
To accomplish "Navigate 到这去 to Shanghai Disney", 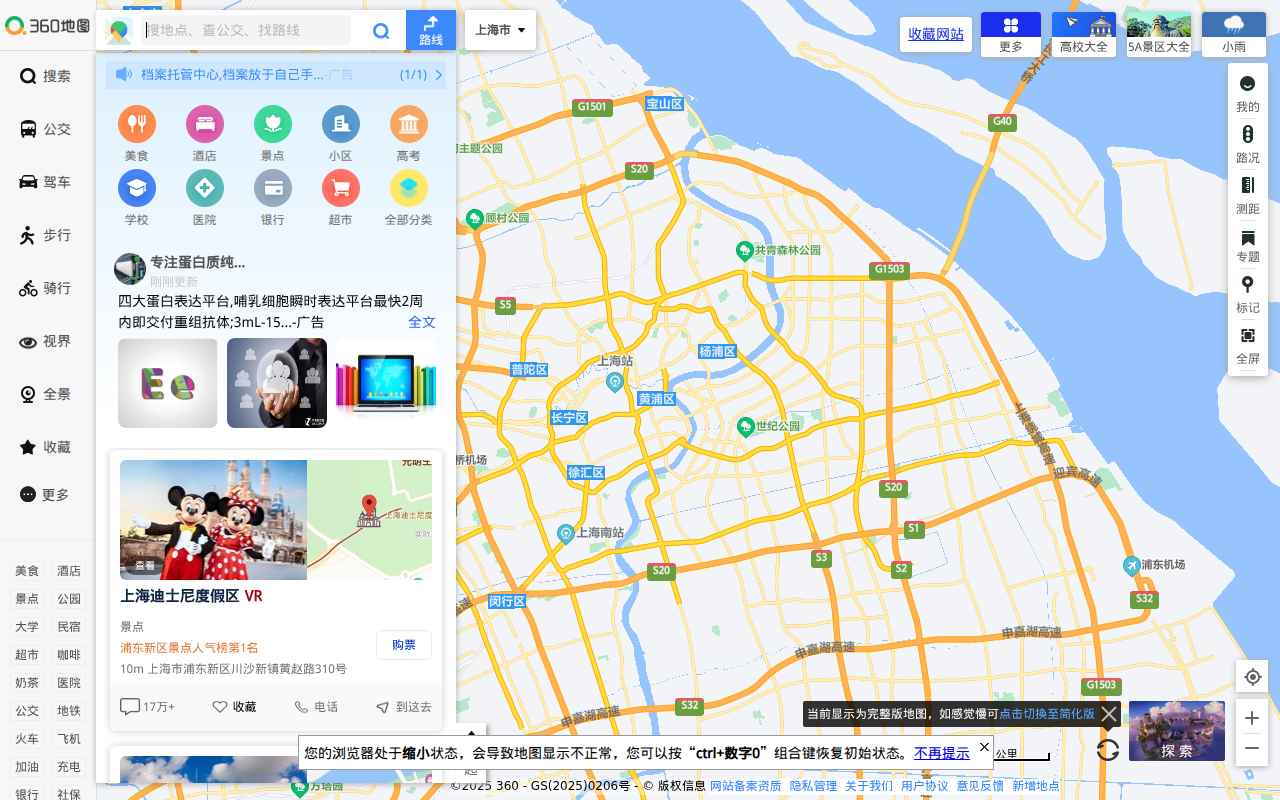I will point(404,707).
